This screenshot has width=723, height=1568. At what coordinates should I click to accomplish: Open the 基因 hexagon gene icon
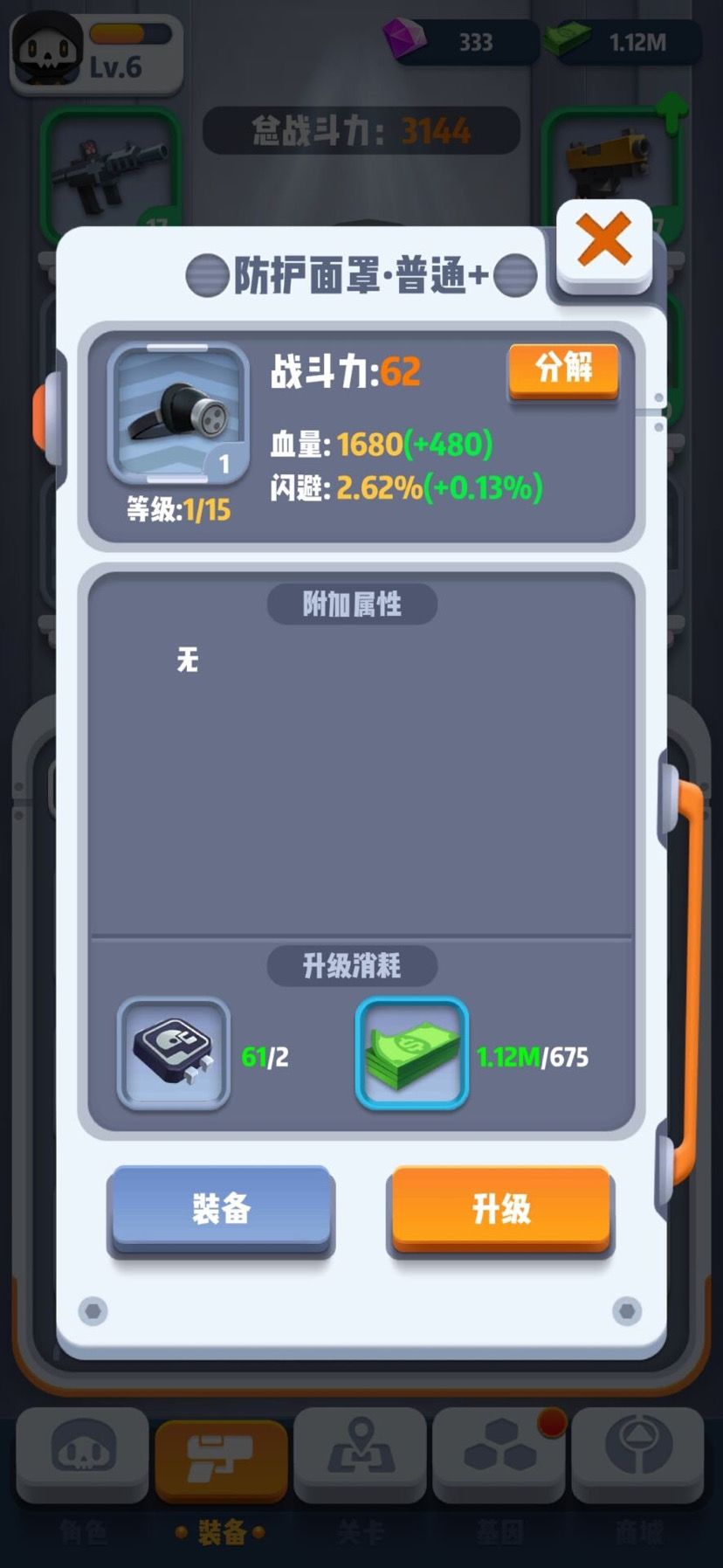tap(498, 1454)
